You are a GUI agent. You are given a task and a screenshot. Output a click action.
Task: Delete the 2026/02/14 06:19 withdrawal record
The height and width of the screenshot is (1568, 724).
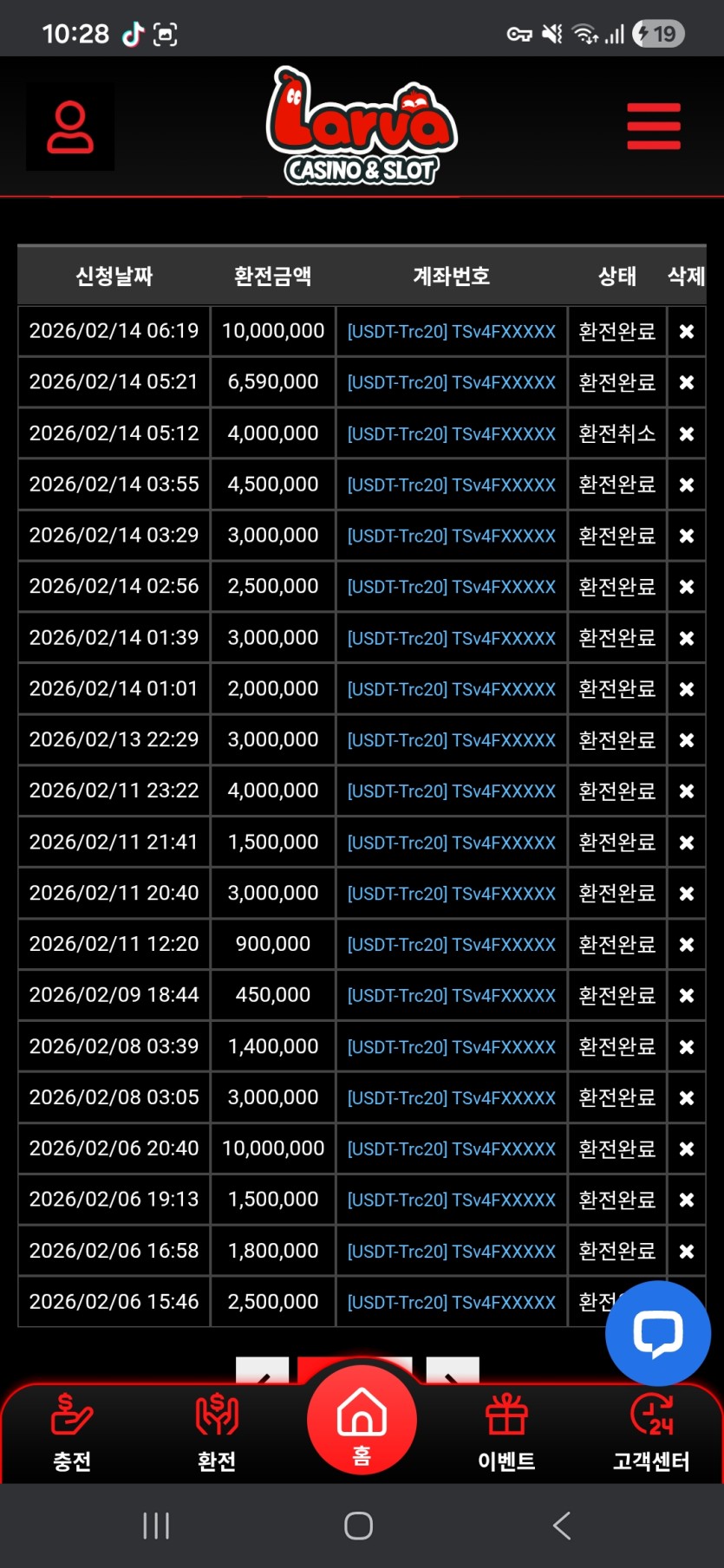click(x=686, y=331)
